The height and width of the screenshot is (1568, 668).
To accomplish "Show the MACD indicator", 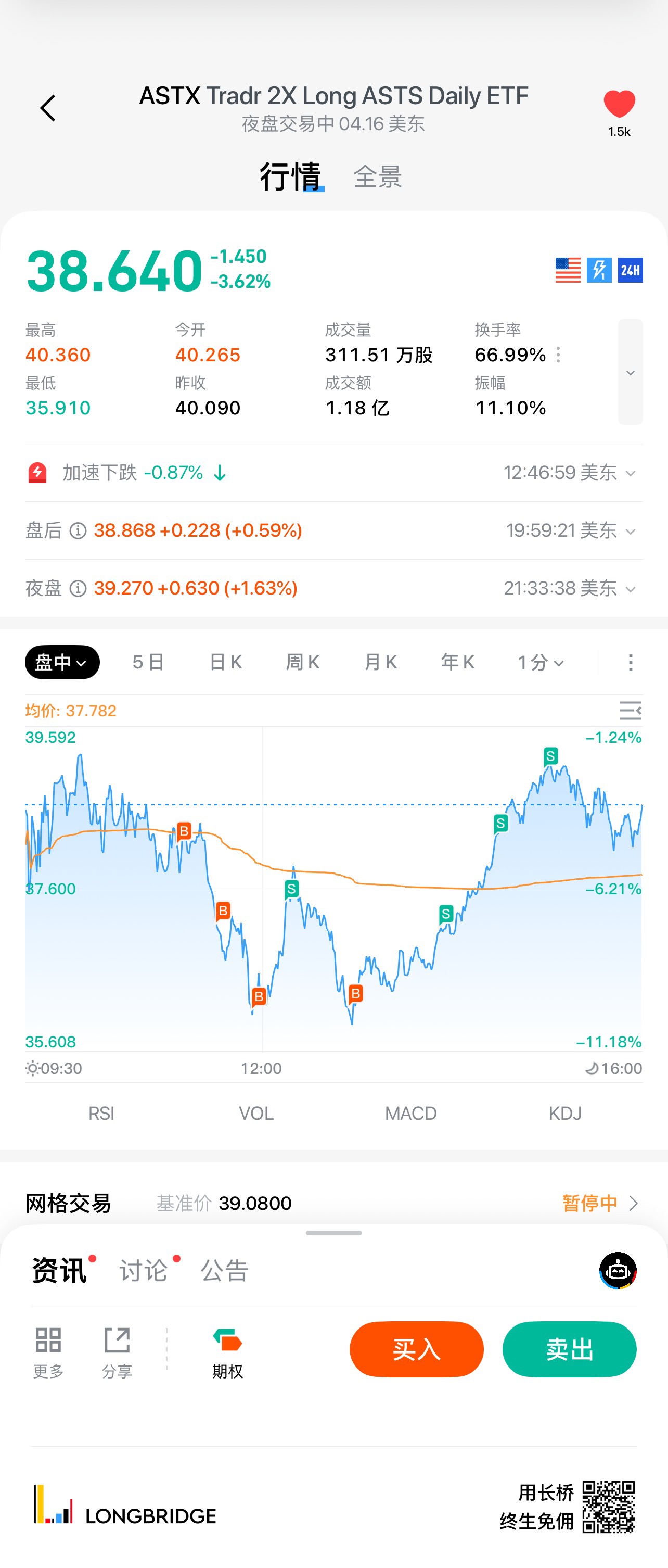I will coord(410,1114).
